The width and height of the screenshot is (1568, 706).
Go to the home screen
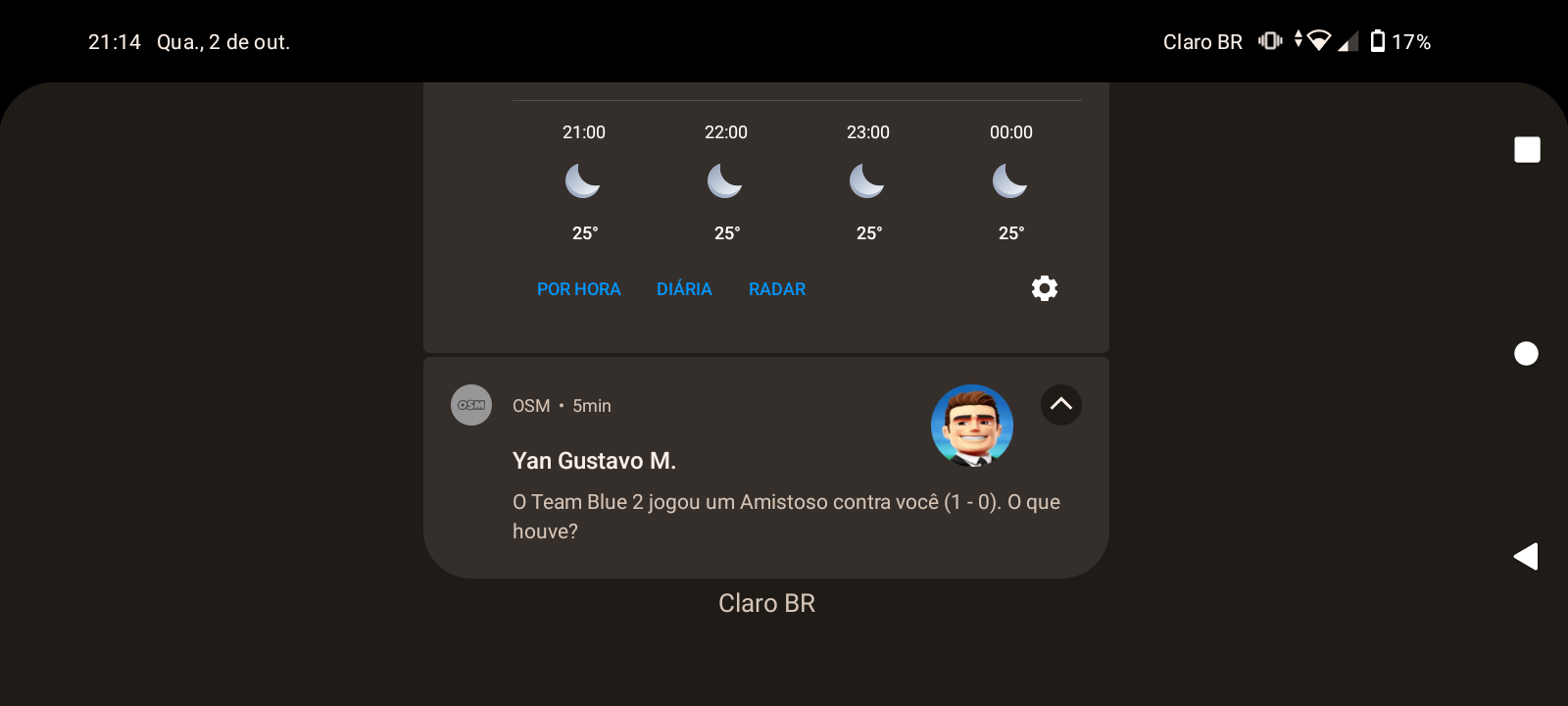coord(1526,353)
